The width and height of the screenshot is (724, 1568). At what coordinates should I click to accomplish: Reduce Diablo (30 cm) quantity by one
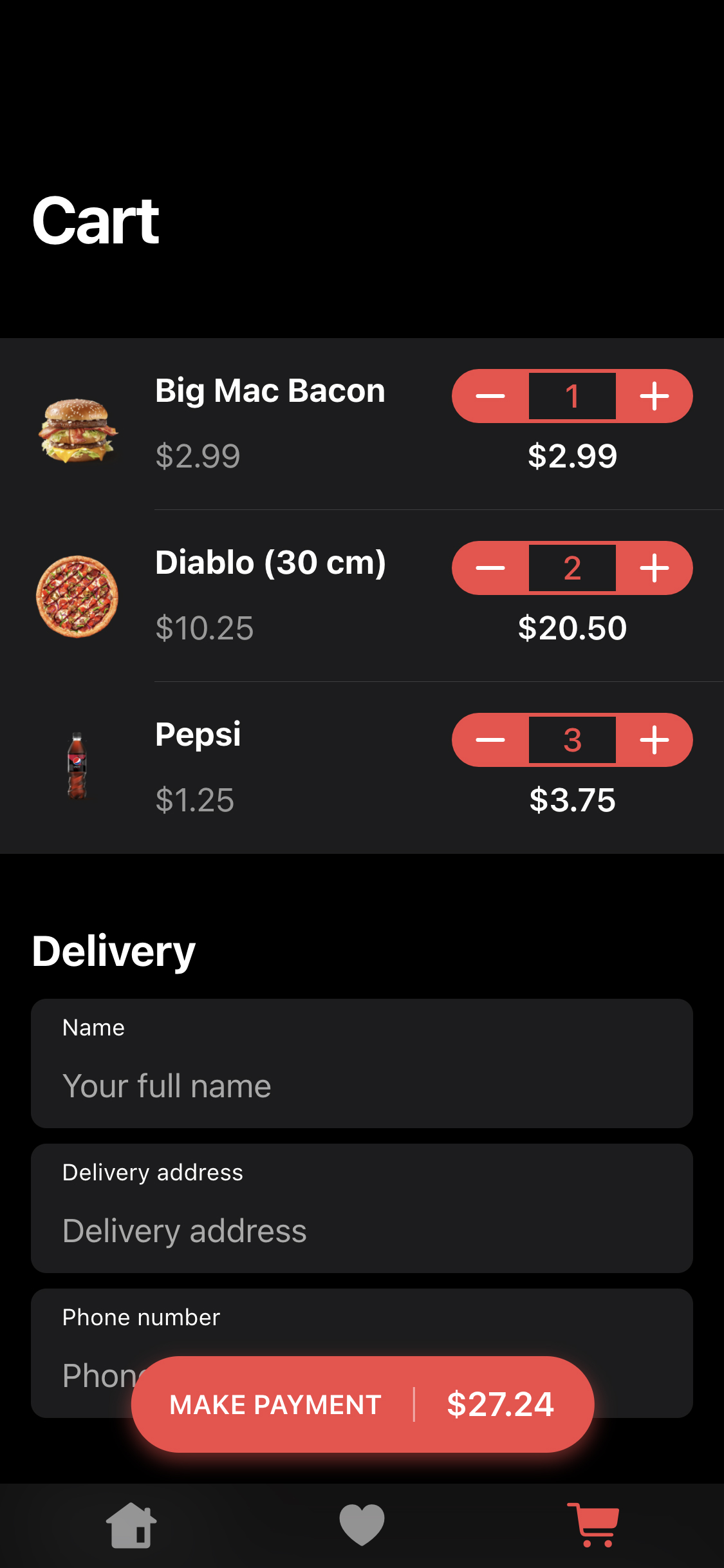(490, 568)
